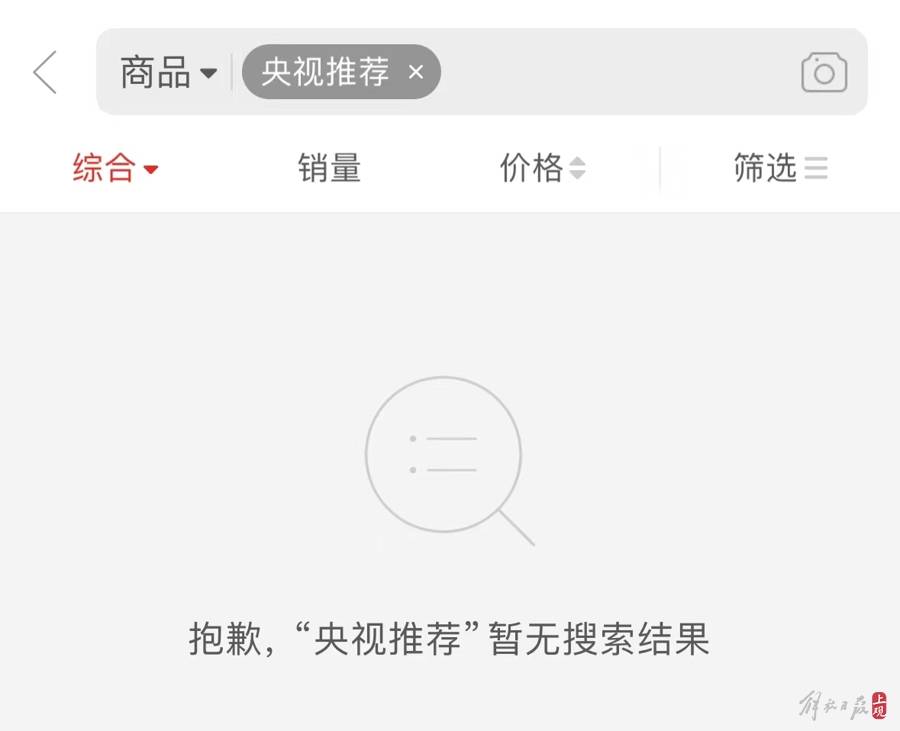Sort results by 销量
The image size is (900, 731).
(x=329, y=168)
